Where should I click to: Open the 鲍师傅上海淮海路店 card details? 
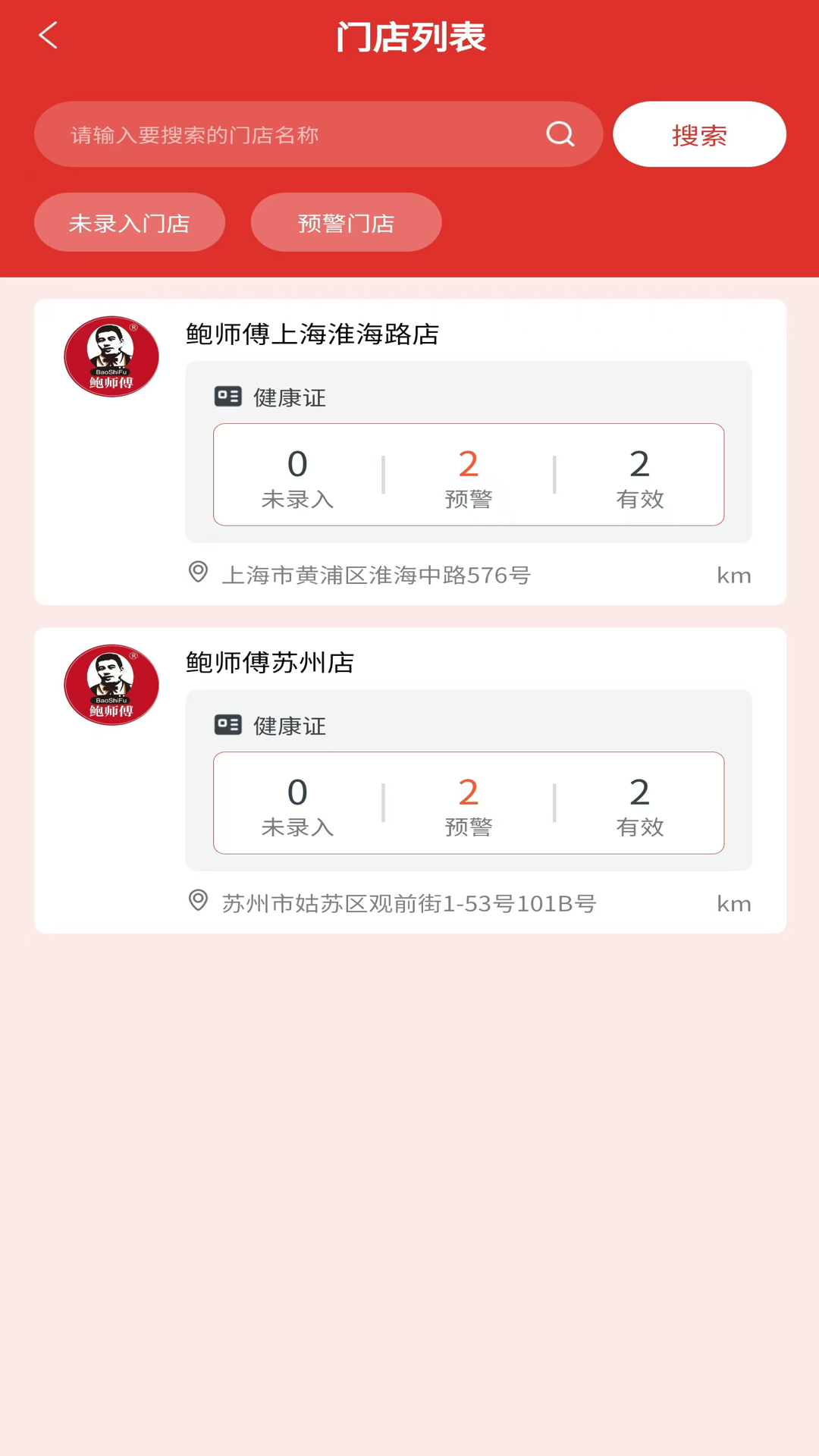(x=409, y=451)
